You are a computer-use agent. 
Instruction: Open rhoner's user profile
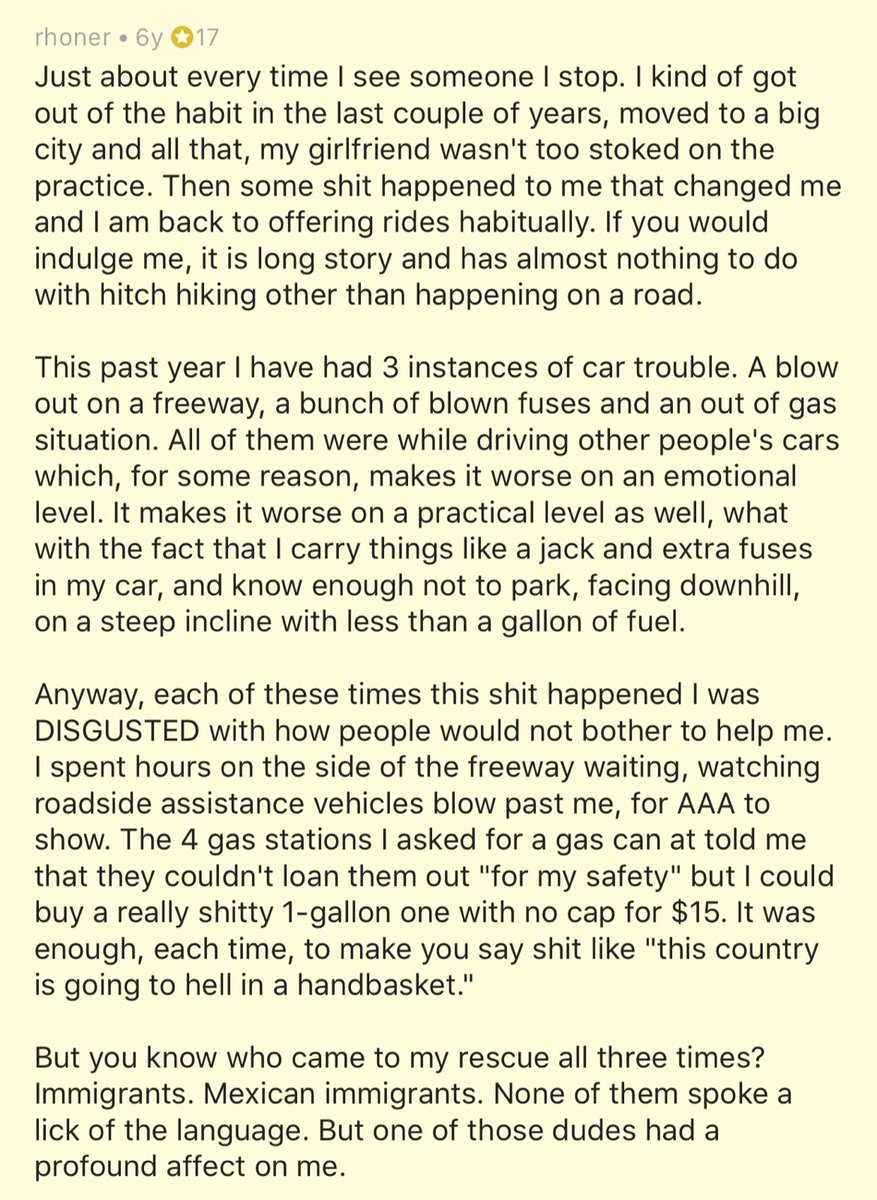coord(72,39)
